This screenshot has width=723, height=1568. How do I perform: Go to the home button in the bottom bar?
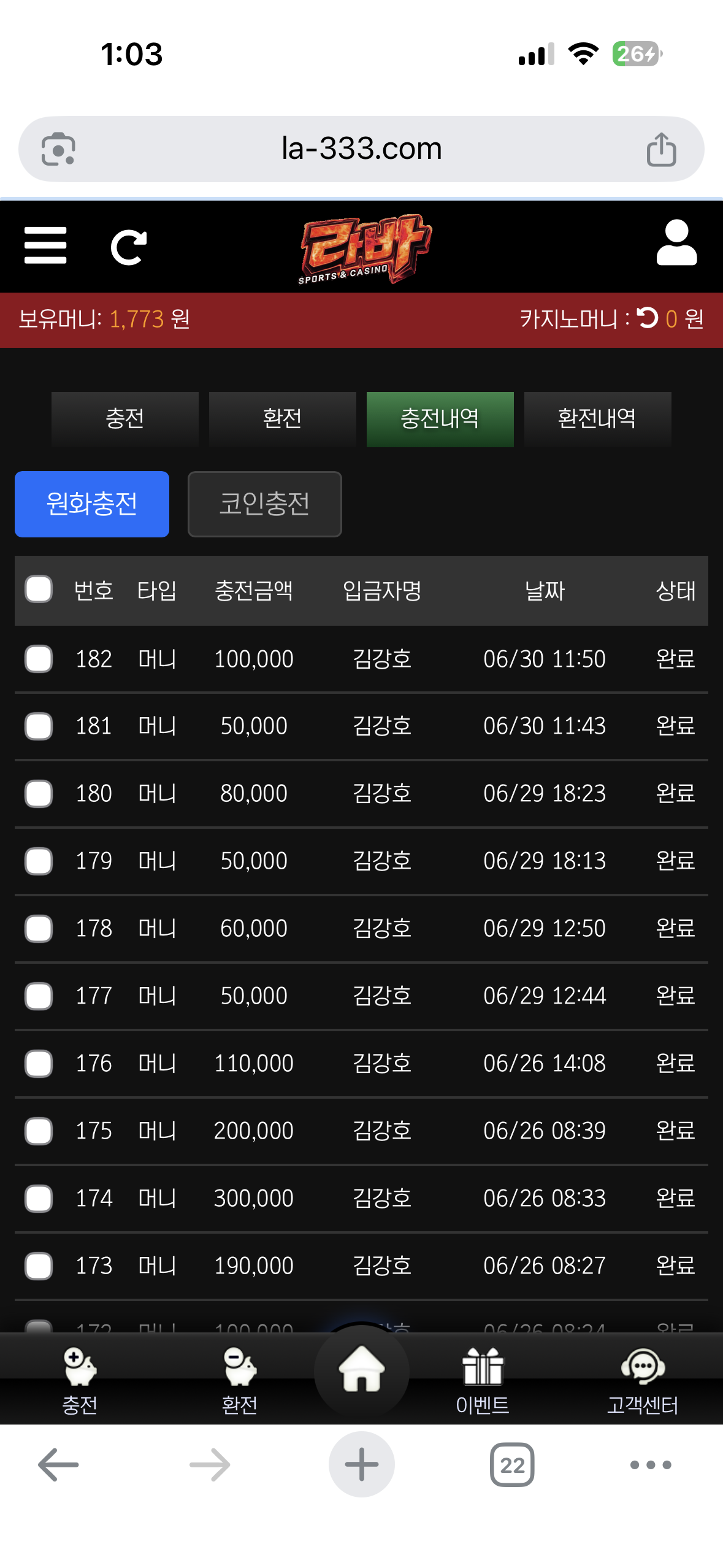362,1369
